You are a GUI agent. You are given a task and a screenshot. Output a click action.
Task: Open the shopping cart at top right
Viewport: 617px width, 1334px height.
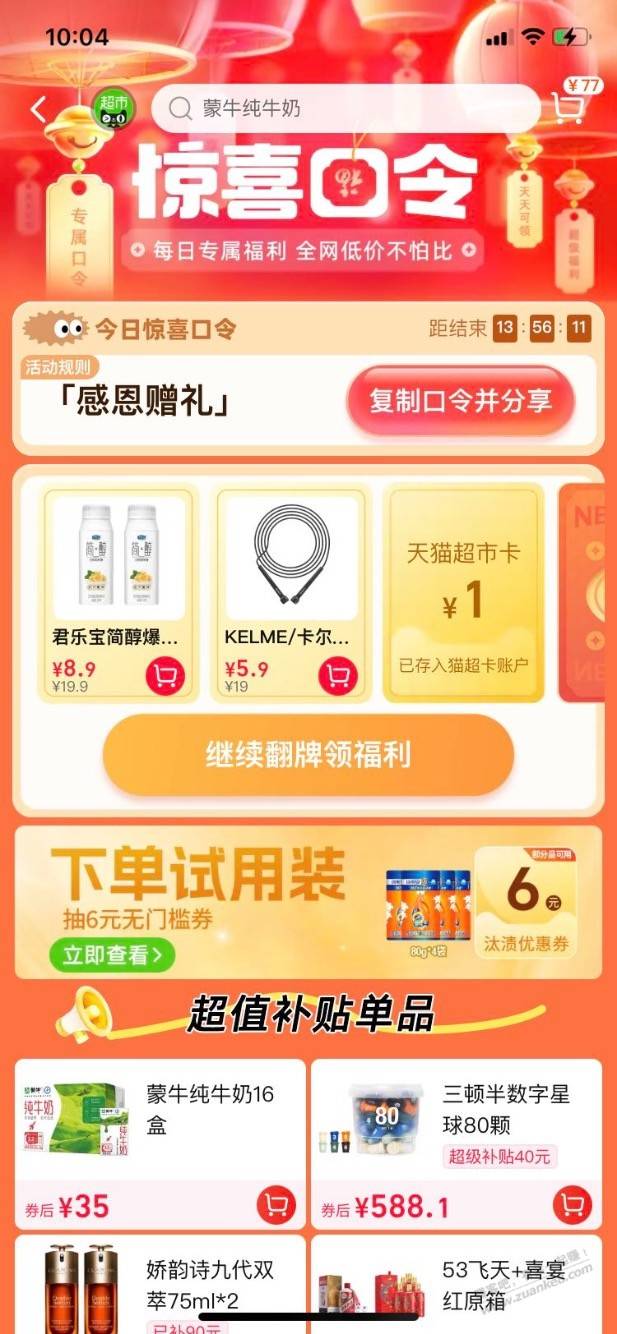click(x=572, y=102)
